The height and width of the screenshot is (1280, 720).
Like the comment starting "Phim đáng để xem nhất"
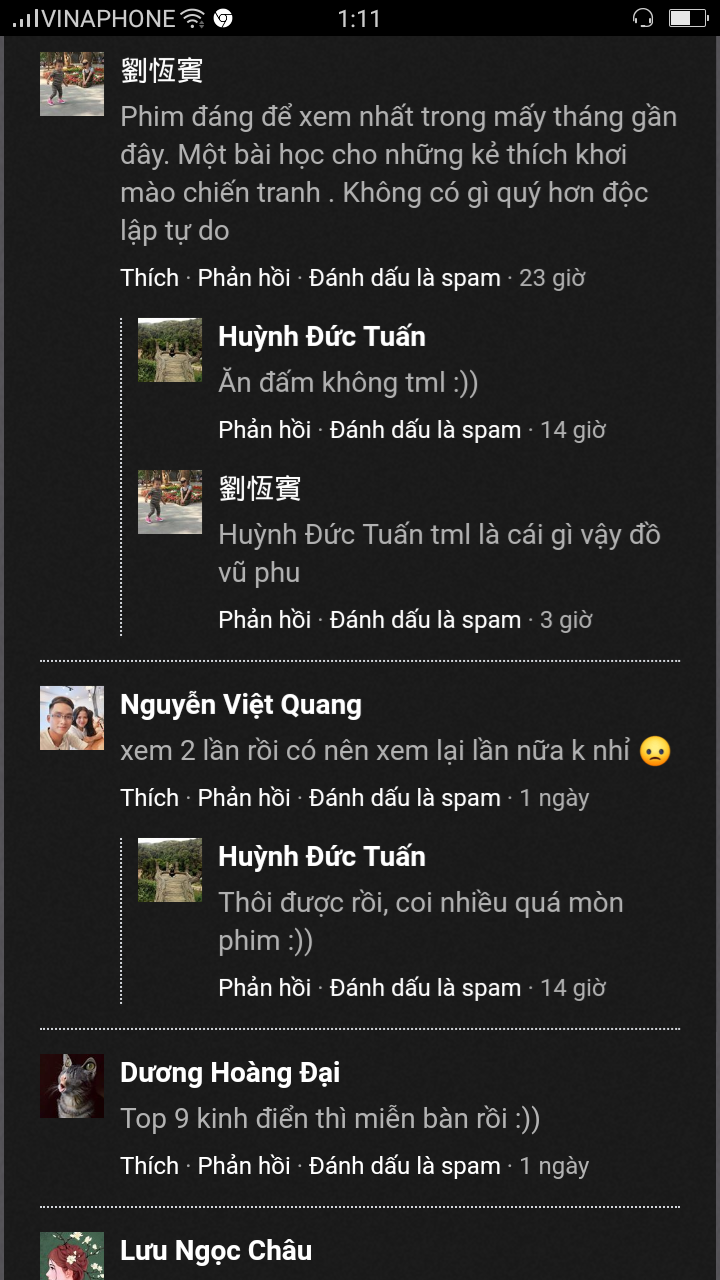[149, 277]
